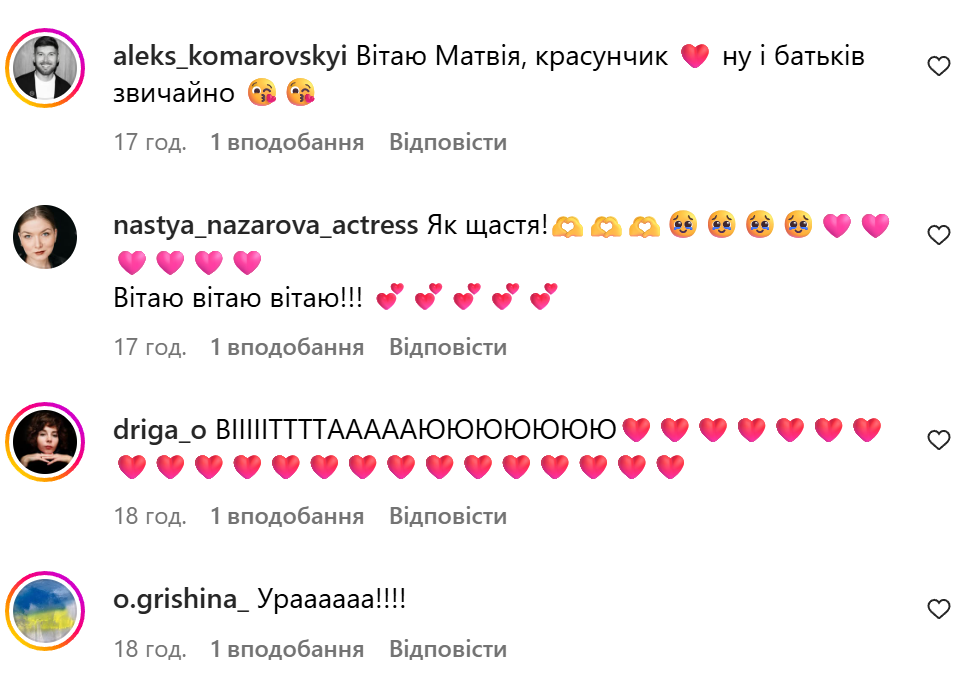The height and width of the screenshot is (684, 956).
Task: Reply to driga_o's comment
Action: (448, 516)
